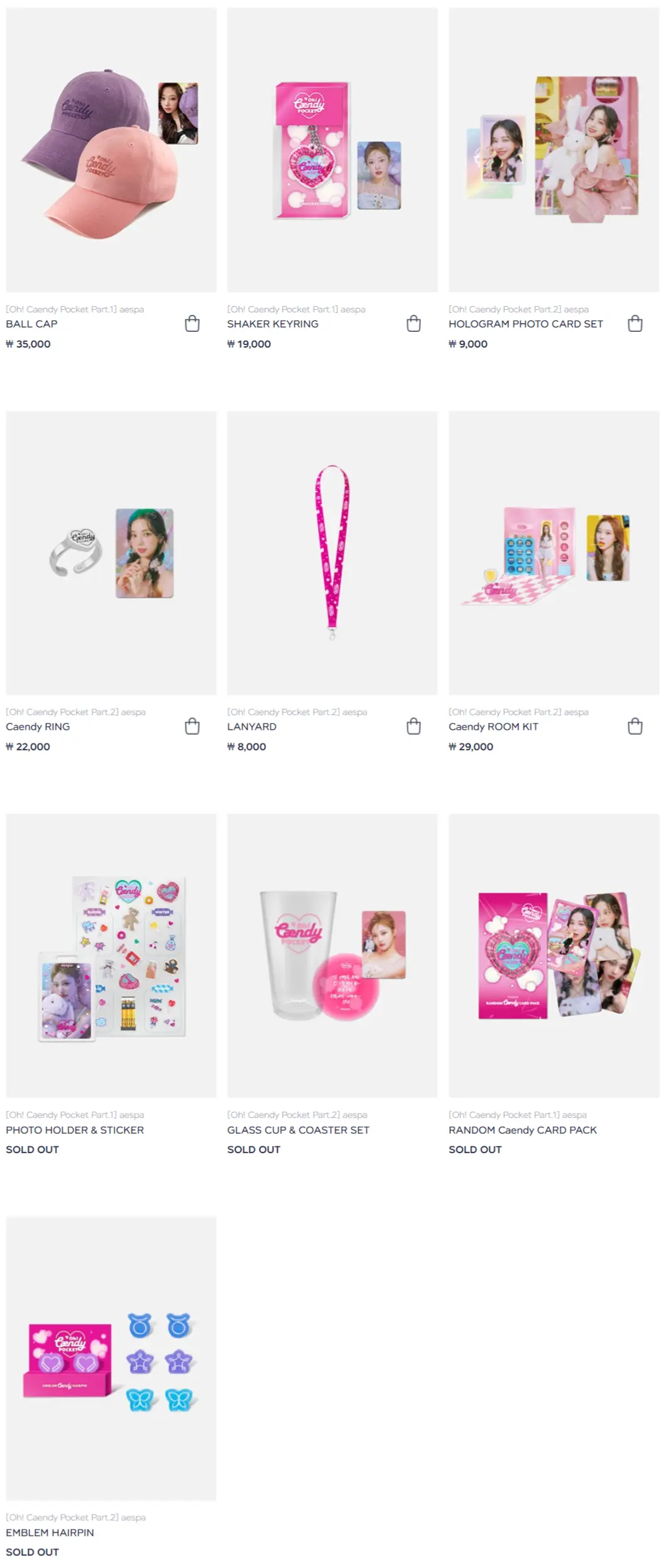Open the Caendy ROOM KIT product tile
671x1568 pixels.
(554, 552)
